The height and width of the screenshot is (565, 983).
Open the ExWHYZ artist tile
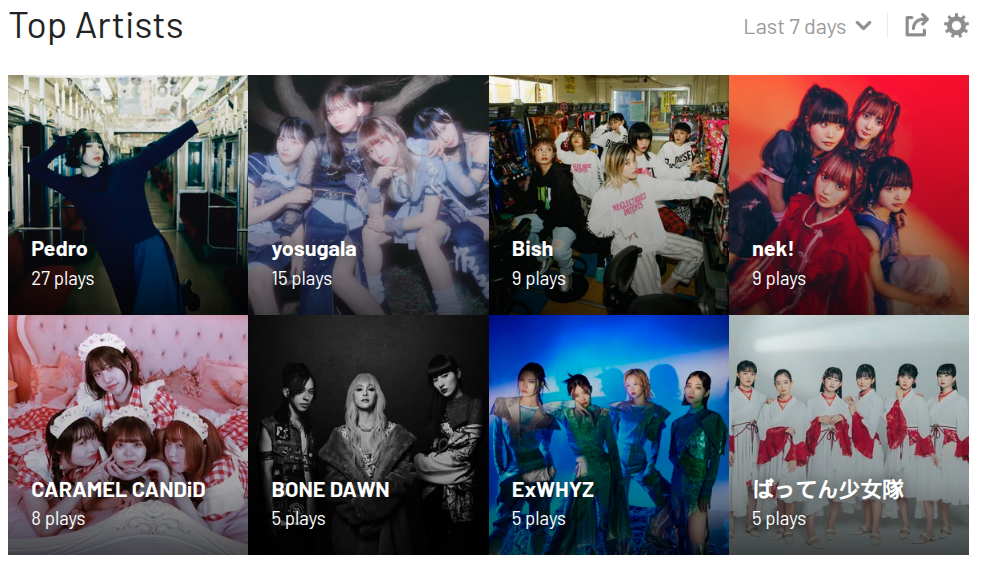coord(608,435)
